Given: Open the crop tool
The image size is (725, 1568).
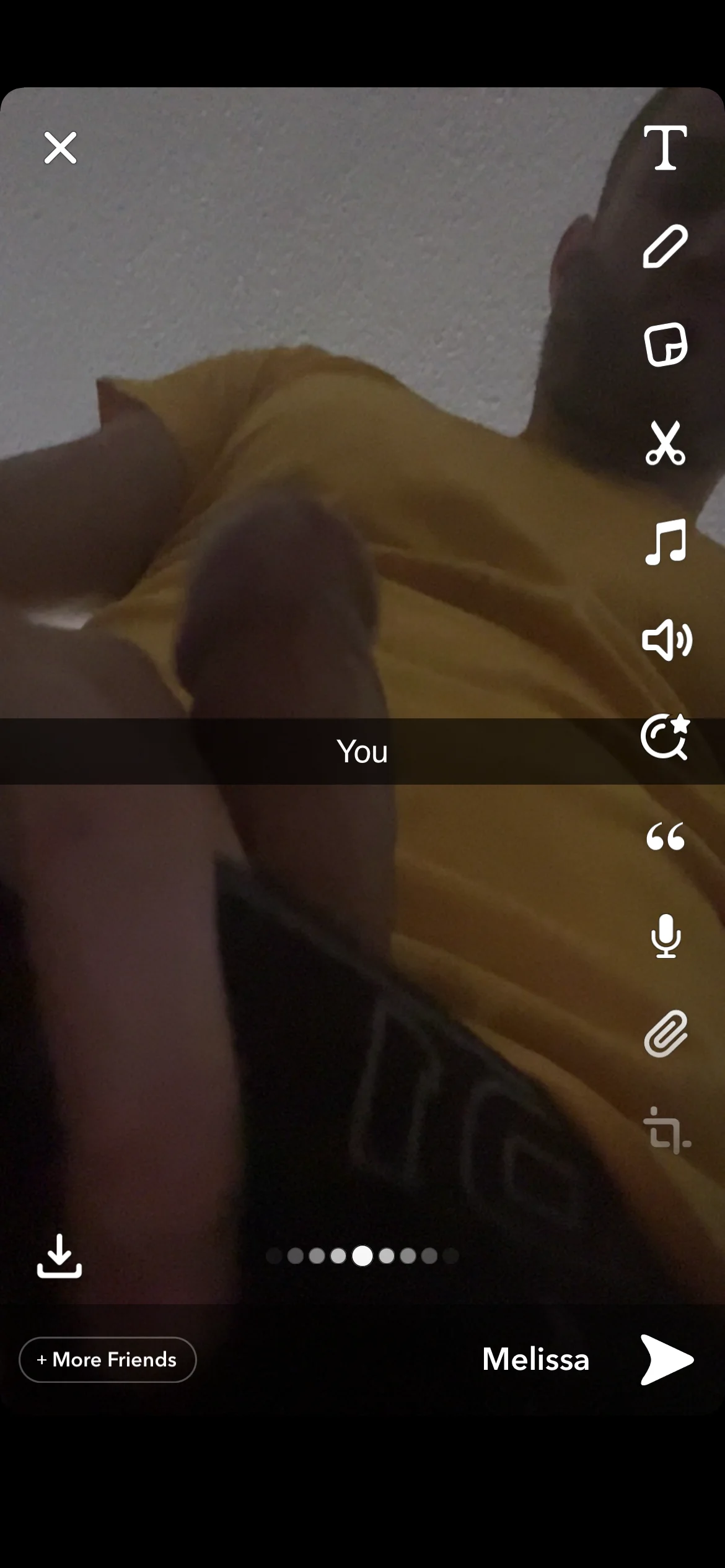Looking at the screenshot, I should (x=665, y=1131).
